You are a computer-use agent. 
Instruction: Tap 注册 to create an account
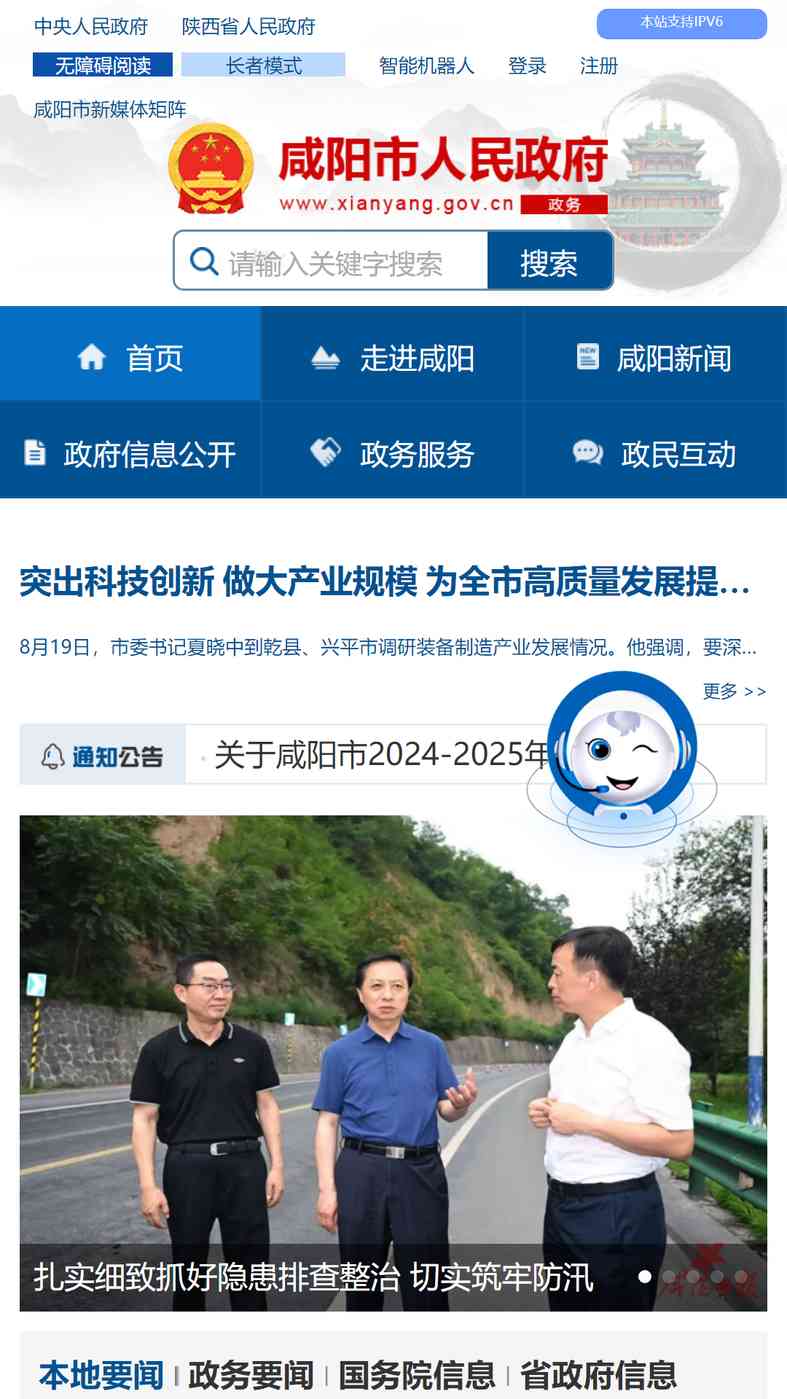pyautogui.click(x=599, y=66)
